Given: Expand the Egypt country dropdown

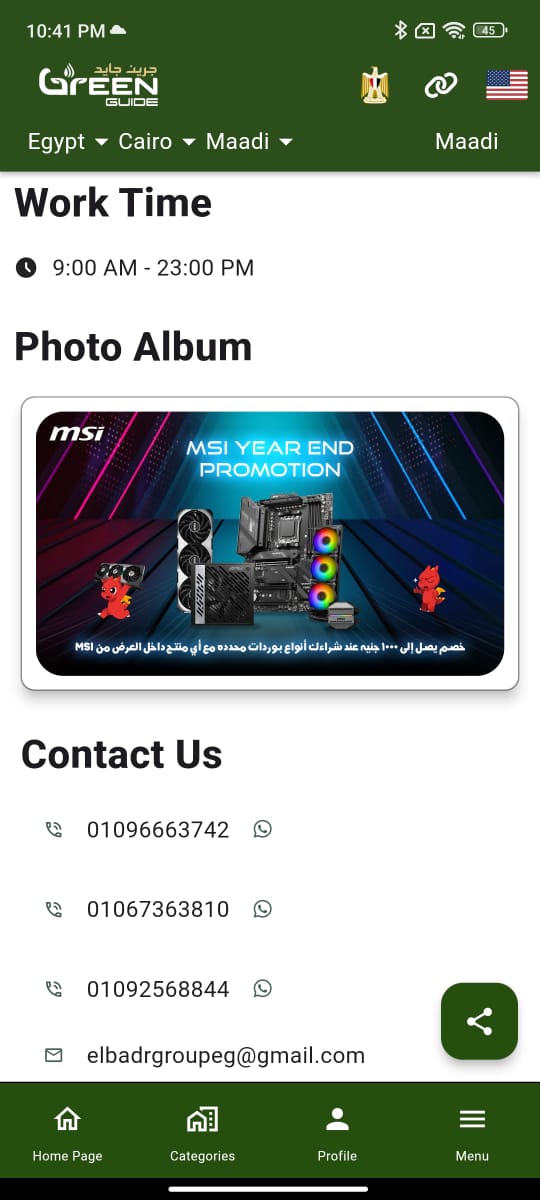Looking at the screenshot, I should coord(67,141).
